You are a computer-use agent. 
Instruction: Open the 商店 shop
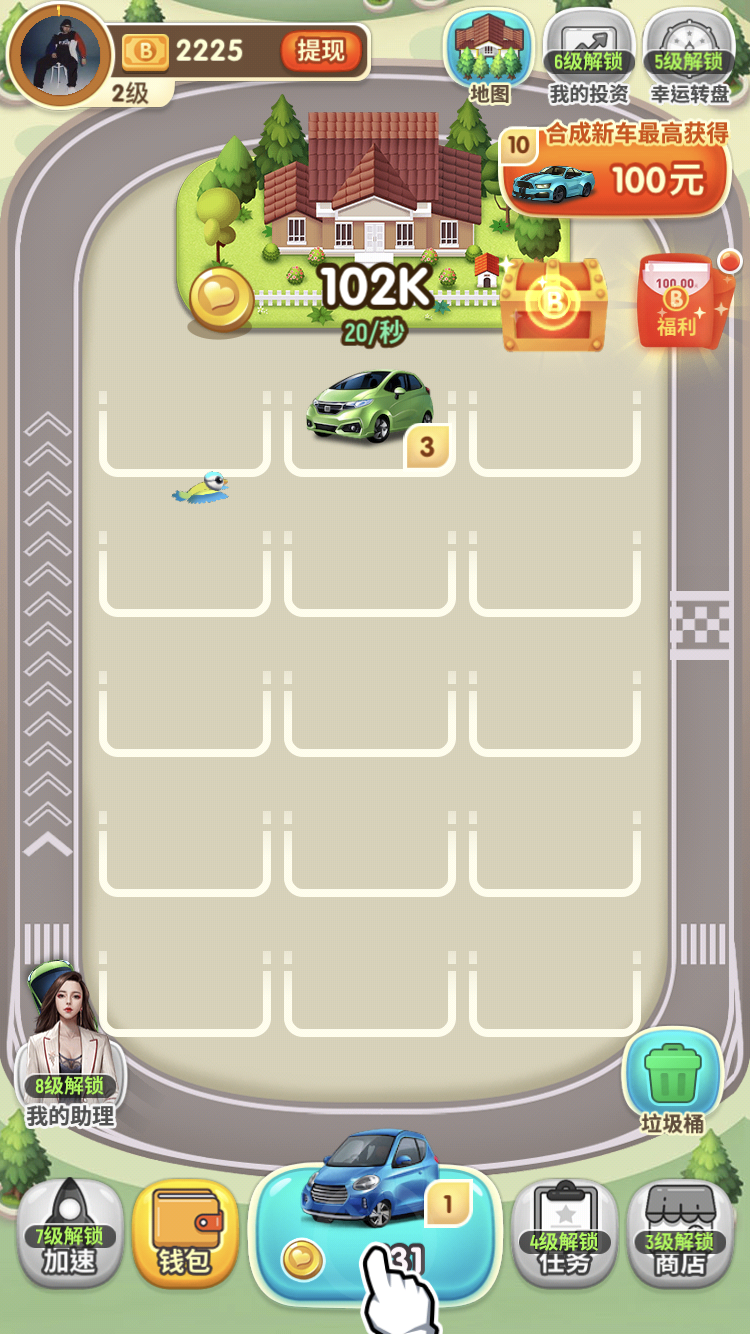coord(679,1232)
